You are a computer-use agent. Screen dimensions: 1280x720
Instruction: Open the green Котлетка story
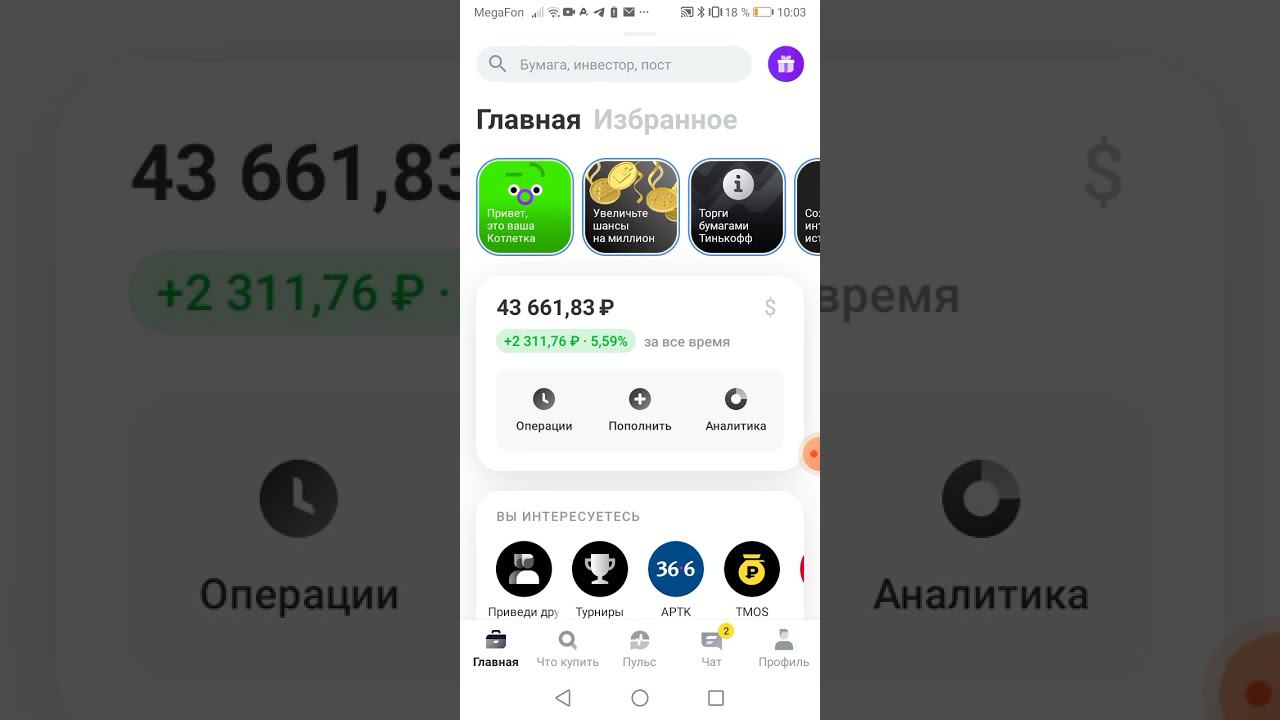click(525, 207)
